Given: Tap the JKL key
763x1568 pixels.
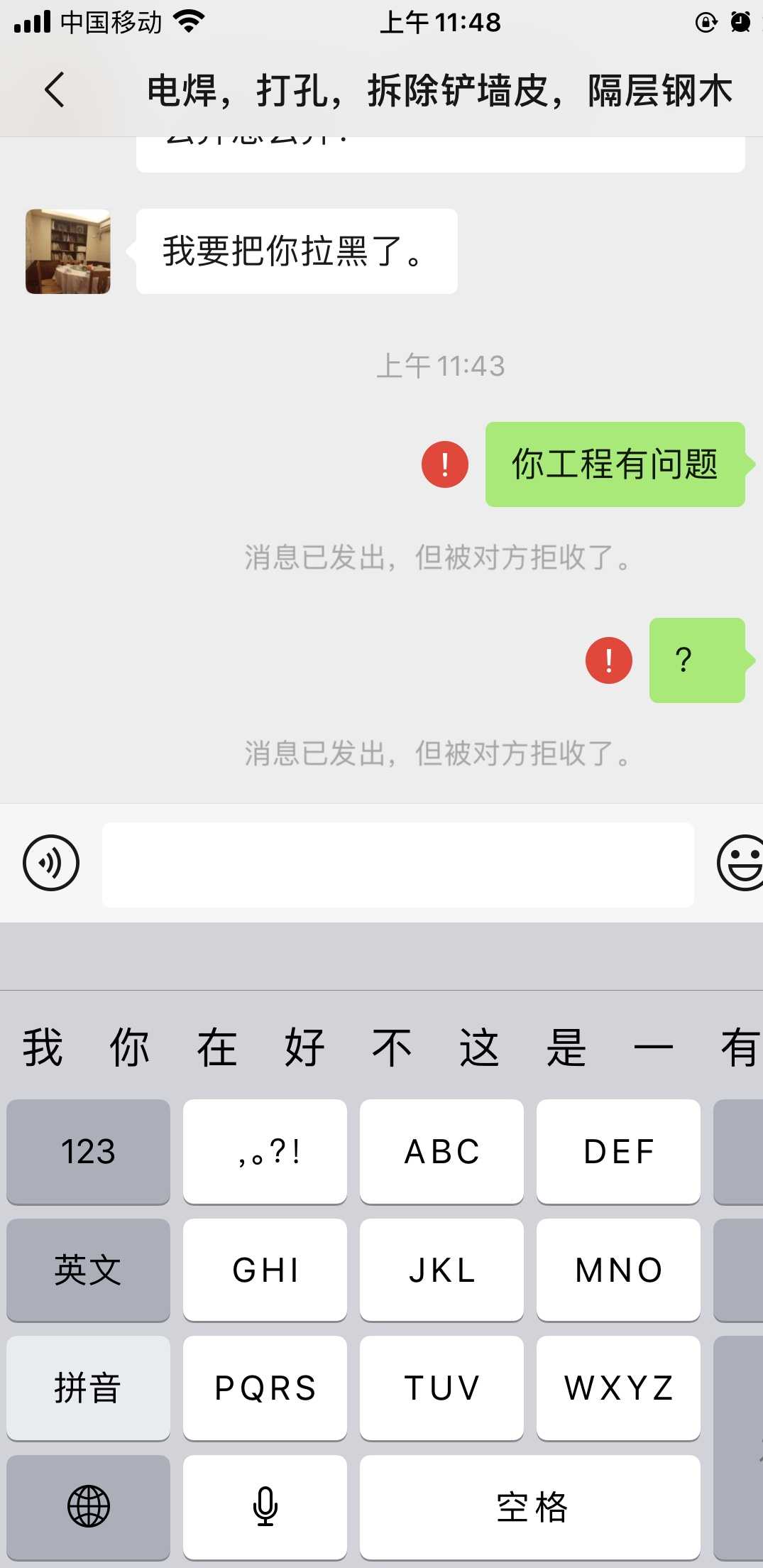Looking at the screenshot, I should pyautogui.click(x=441, y=1270).
